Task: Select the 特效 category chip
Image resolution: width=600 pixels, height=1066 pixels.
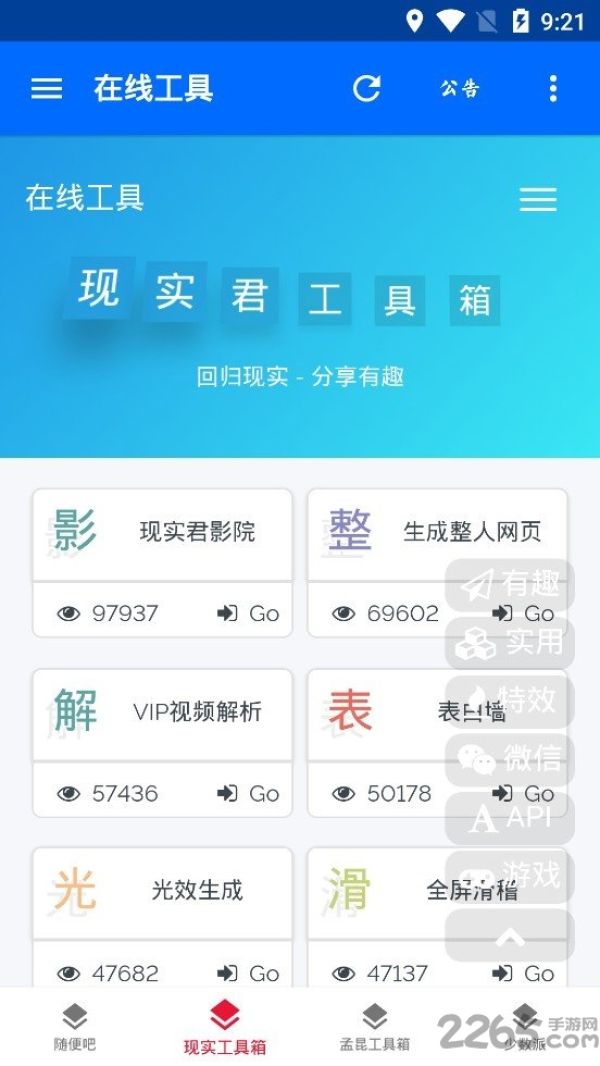Action: click(x=510, y=701)
